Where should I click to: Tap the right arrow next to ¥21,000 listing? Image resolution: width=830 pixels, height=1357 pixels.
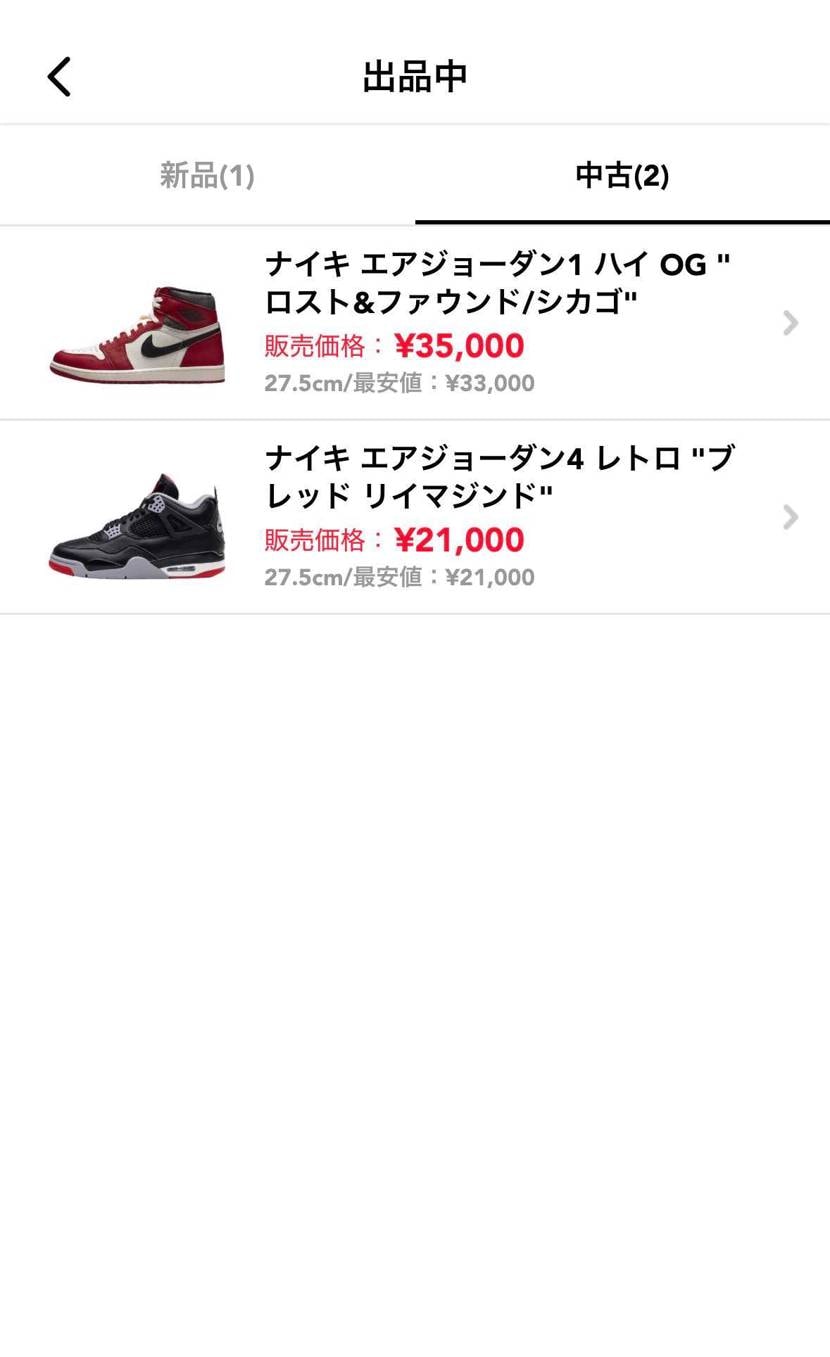[790, 516]
